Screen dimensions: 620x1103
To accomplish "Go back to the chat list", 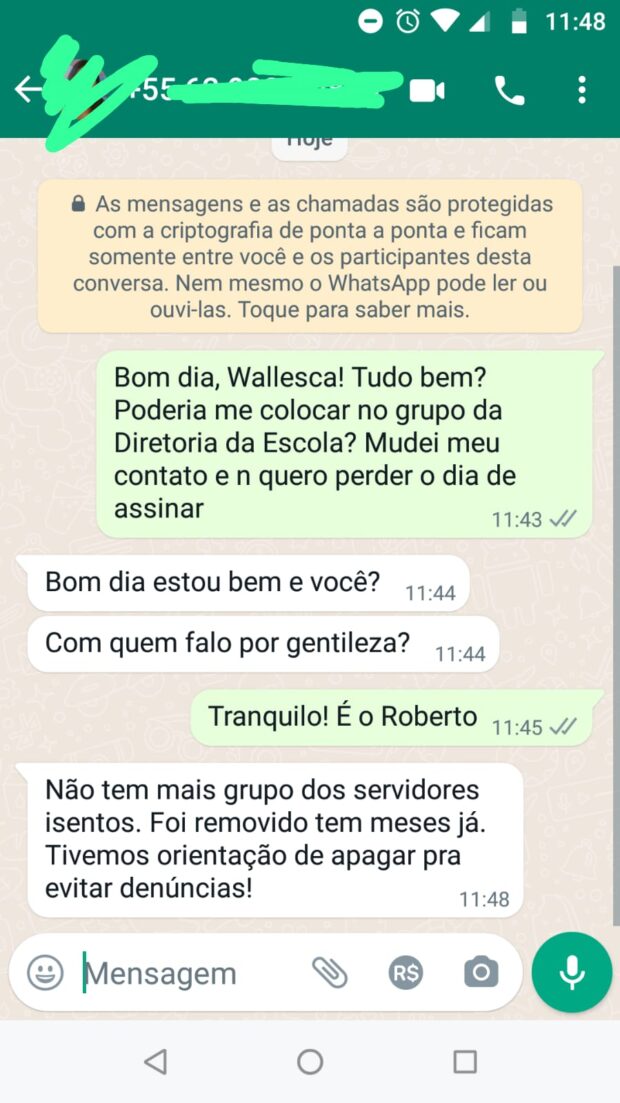I will coord(27,90).
